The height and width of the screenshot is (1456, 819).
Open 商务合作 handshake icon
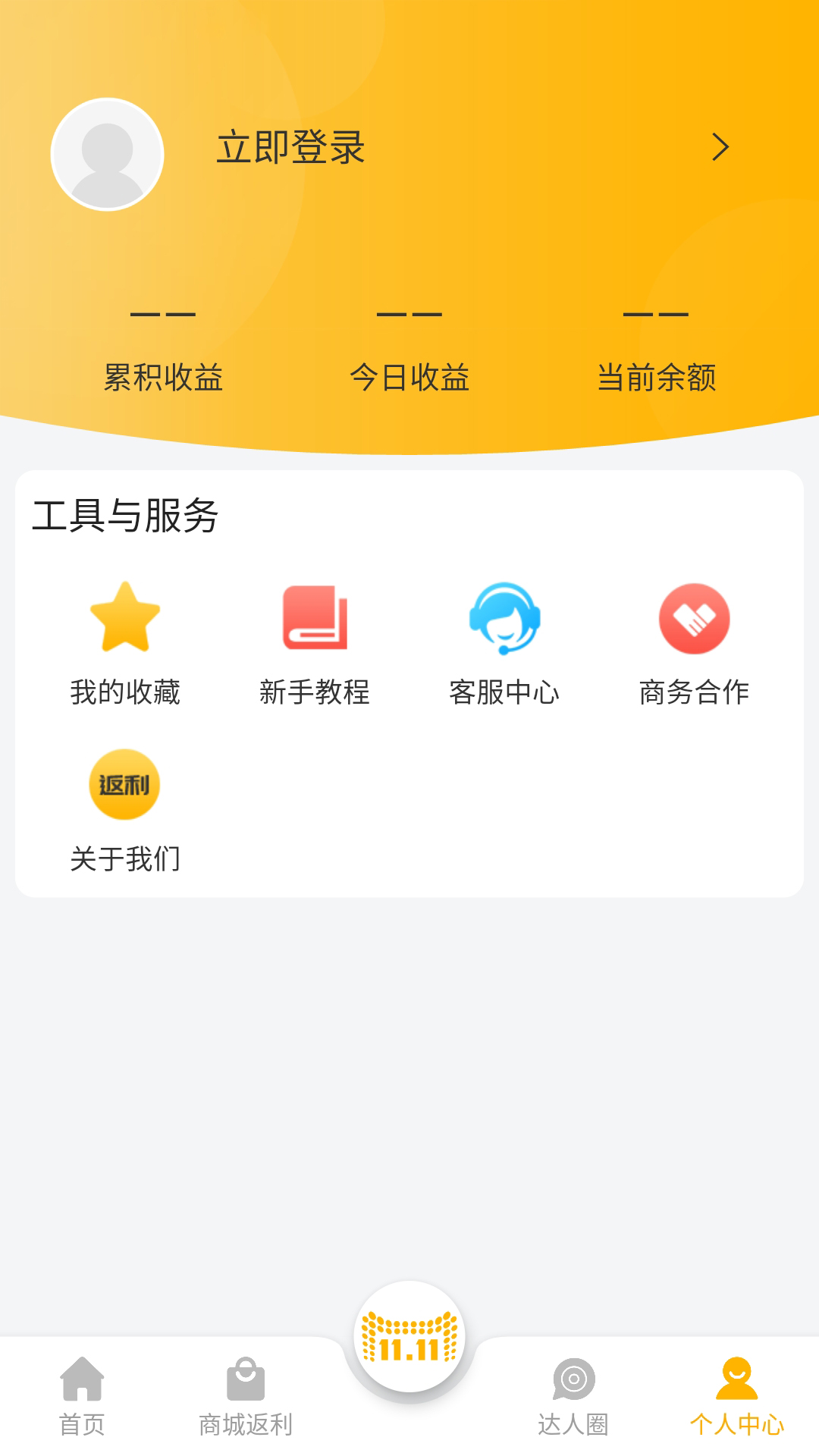click(694, 620)
